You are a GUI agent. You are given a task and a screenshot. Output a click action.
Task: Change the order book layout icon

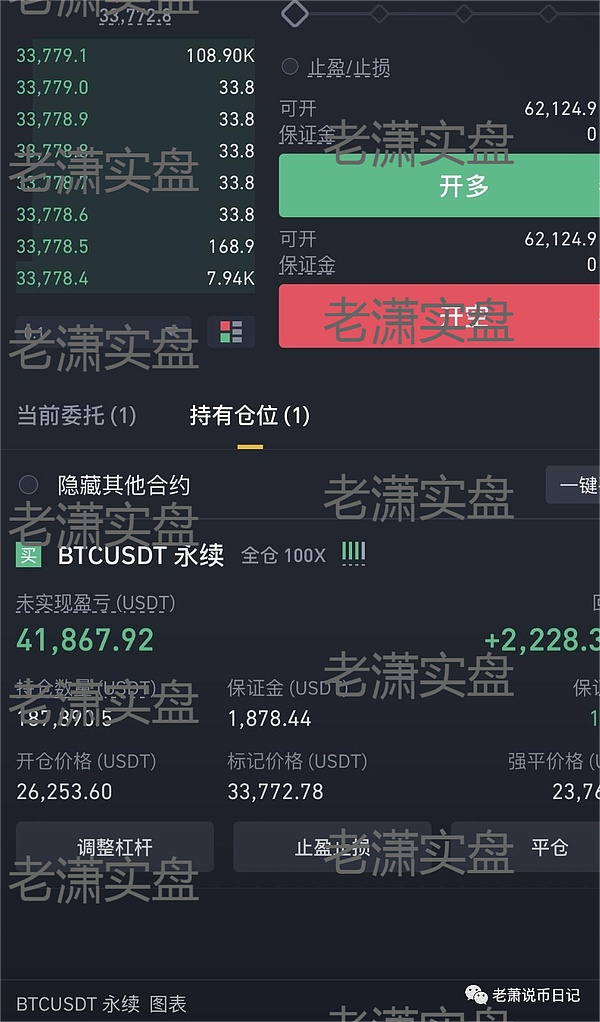click(231, 332)
